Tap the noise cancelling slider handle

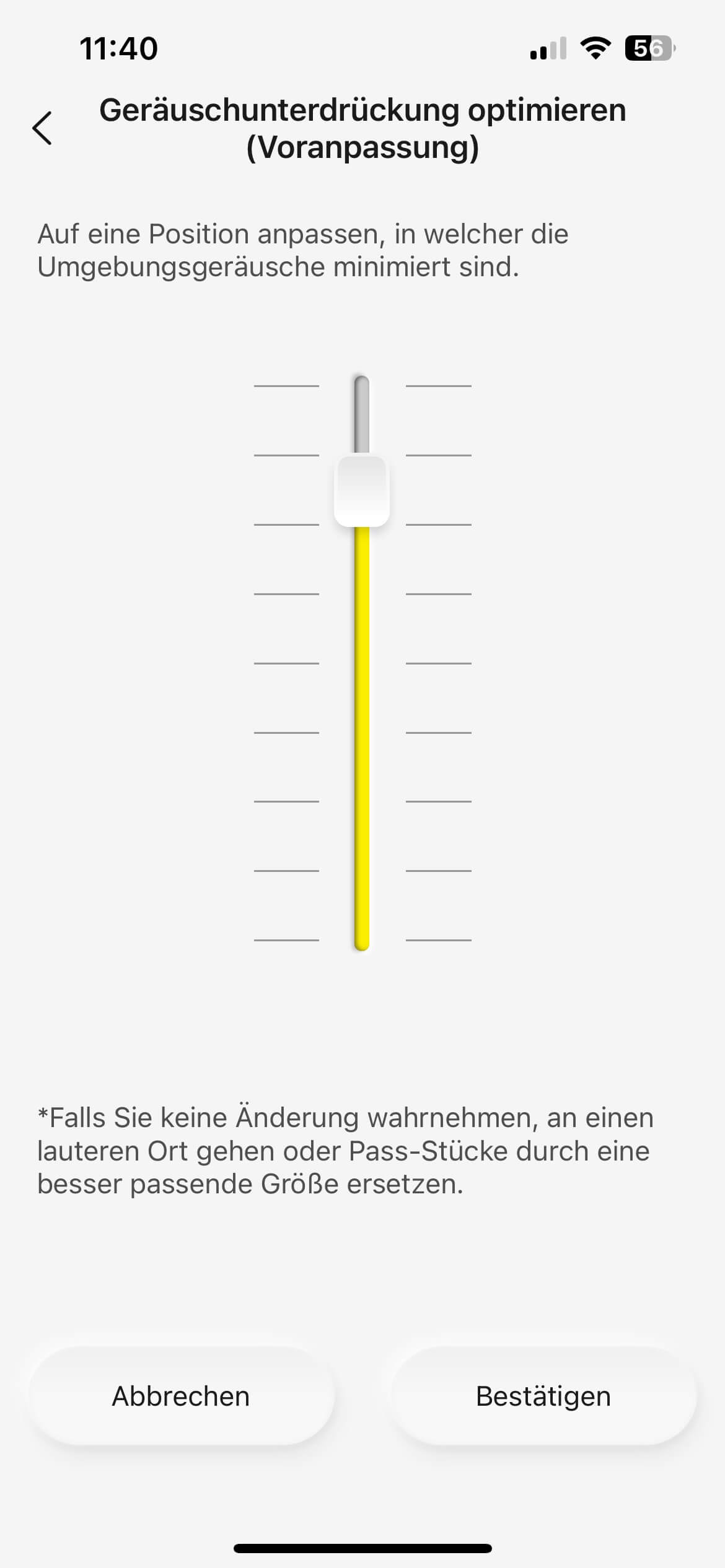[x=361, y=491]
